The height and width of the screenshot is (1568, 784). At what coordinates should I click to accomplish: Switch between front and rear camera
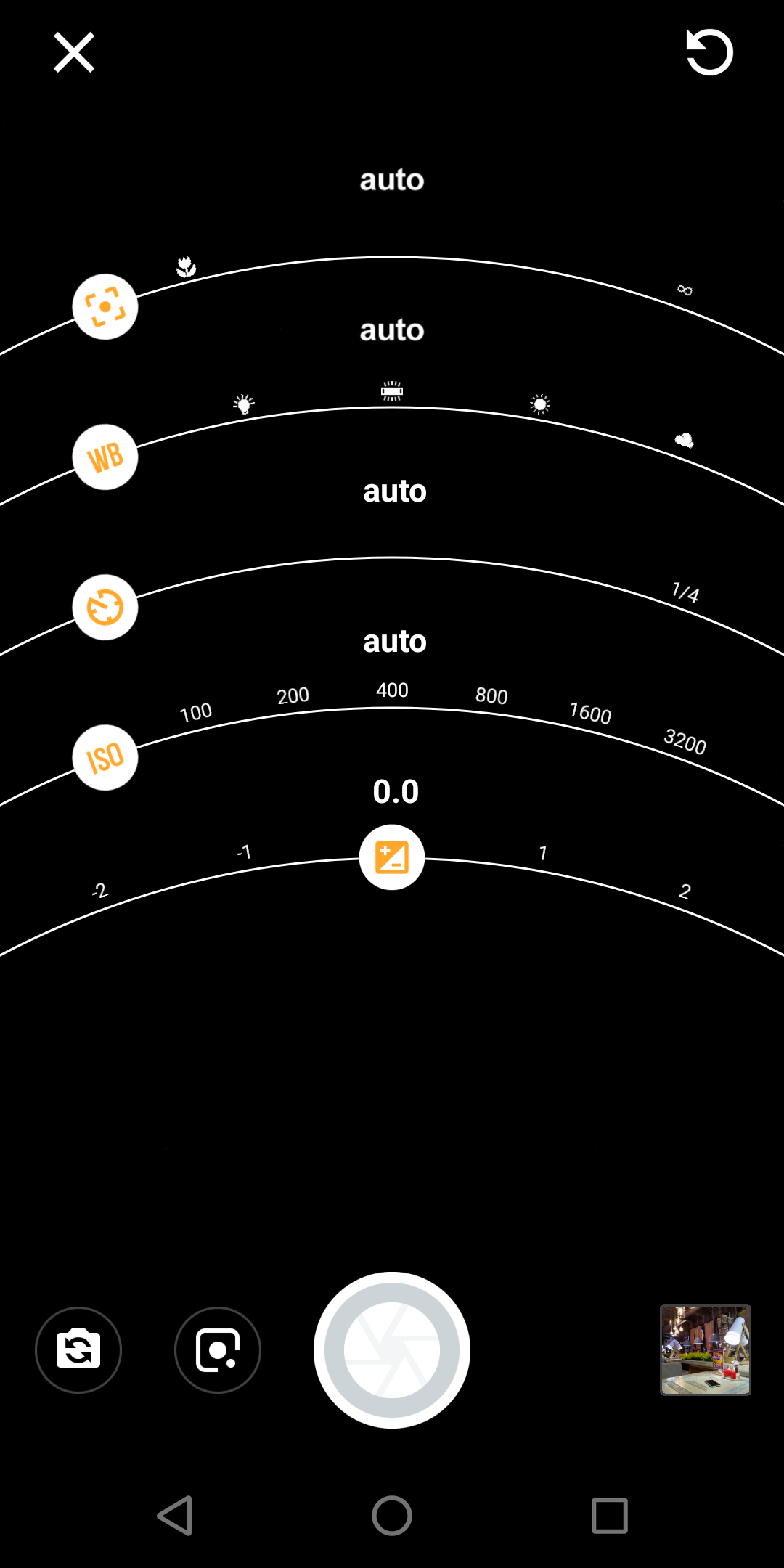(x=78, y=1350)
